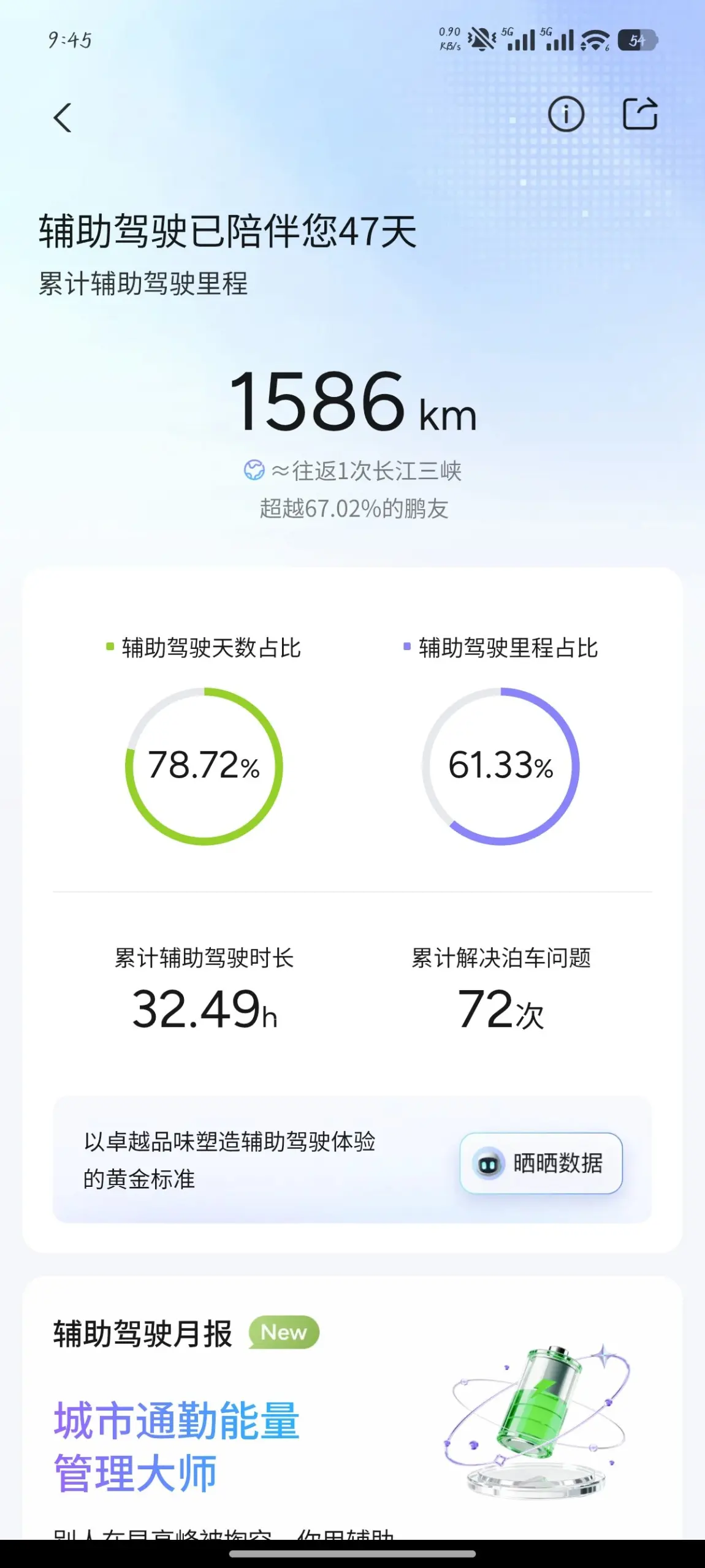Open the 辅助驾驶月报 card
705x1568 pixels.
352,1409
